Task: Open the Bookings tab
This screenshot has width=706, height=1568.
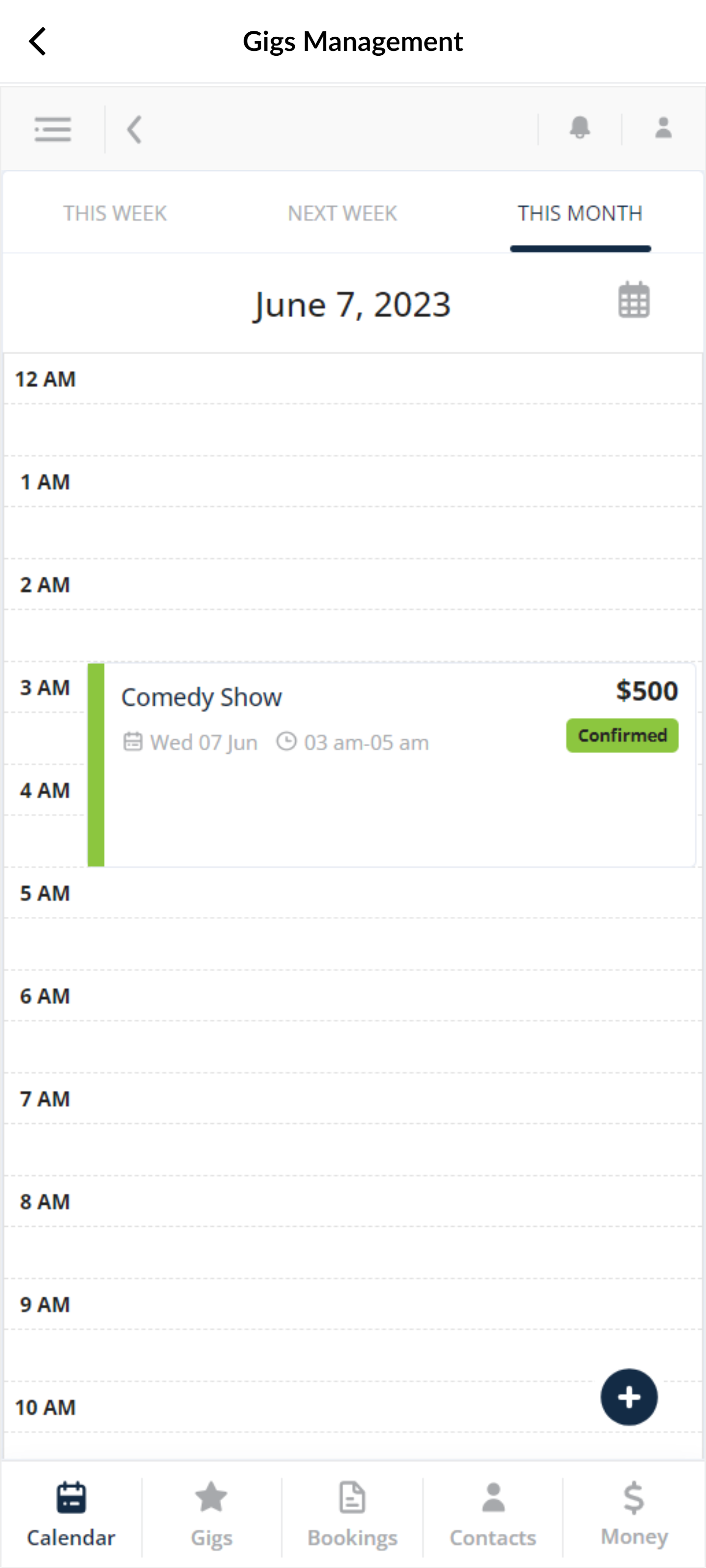Action: [x=353, y=1513]
